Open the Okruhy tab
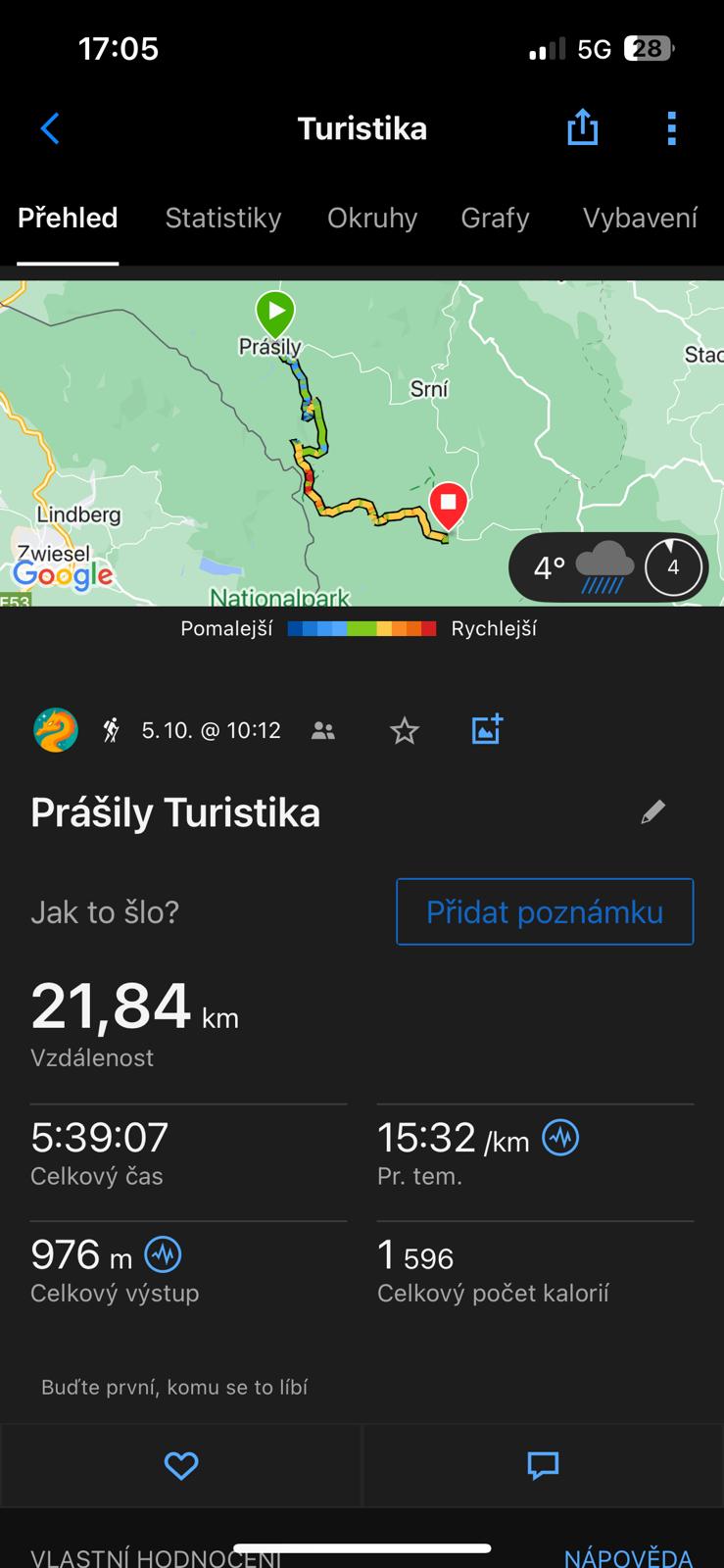This screenshot has height=1568, width=724. (x=372, y=218)
